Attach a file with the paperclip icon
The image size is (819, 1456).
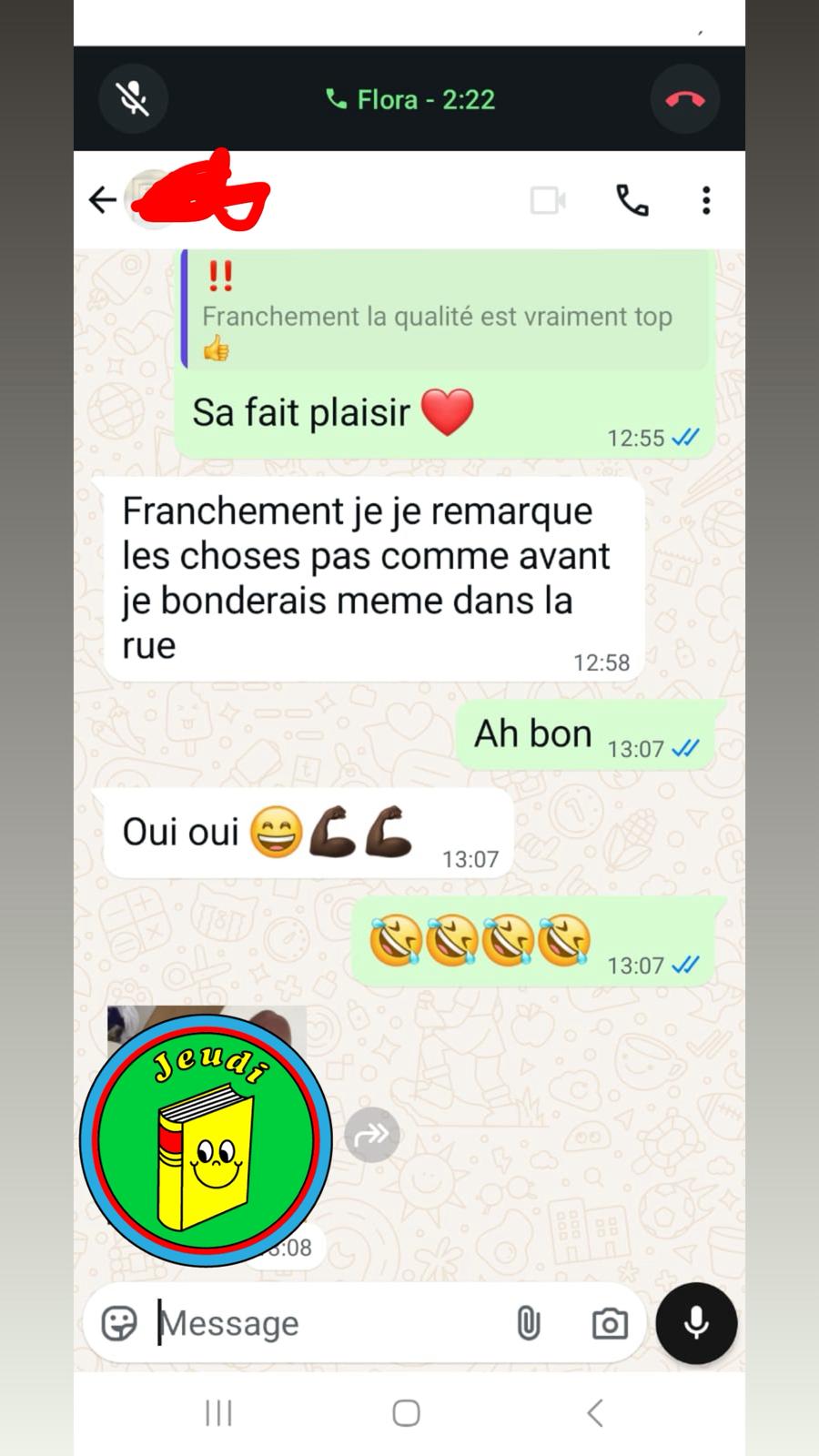[529, 1323]
